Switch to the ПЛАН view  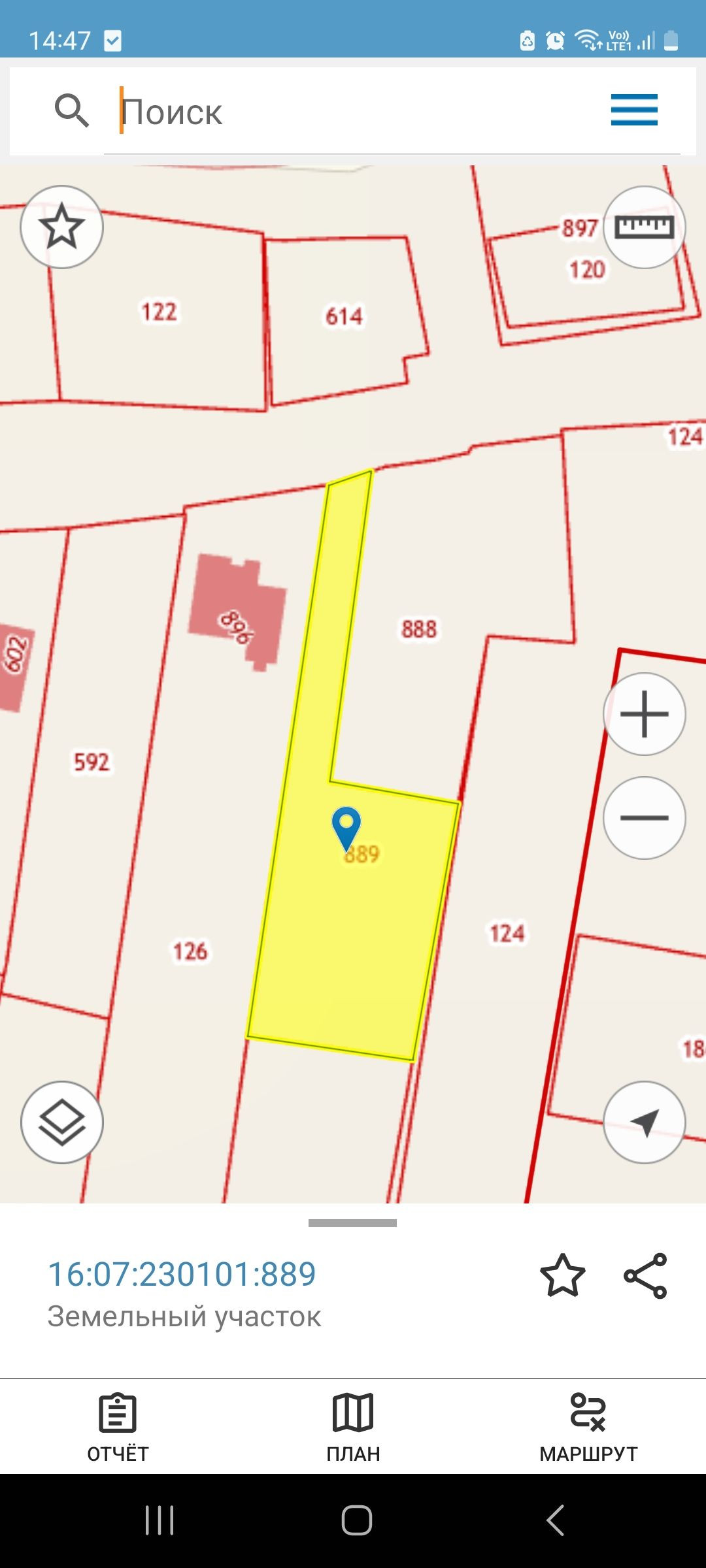point(353,1428)
